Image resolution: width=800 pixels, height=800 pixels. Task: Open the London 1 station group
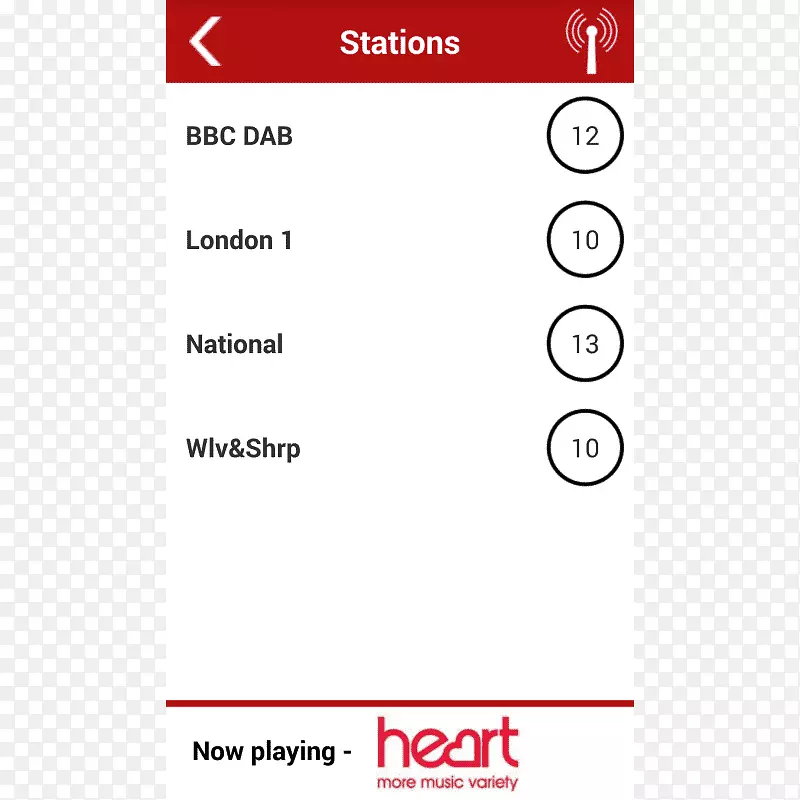(240, 240)
